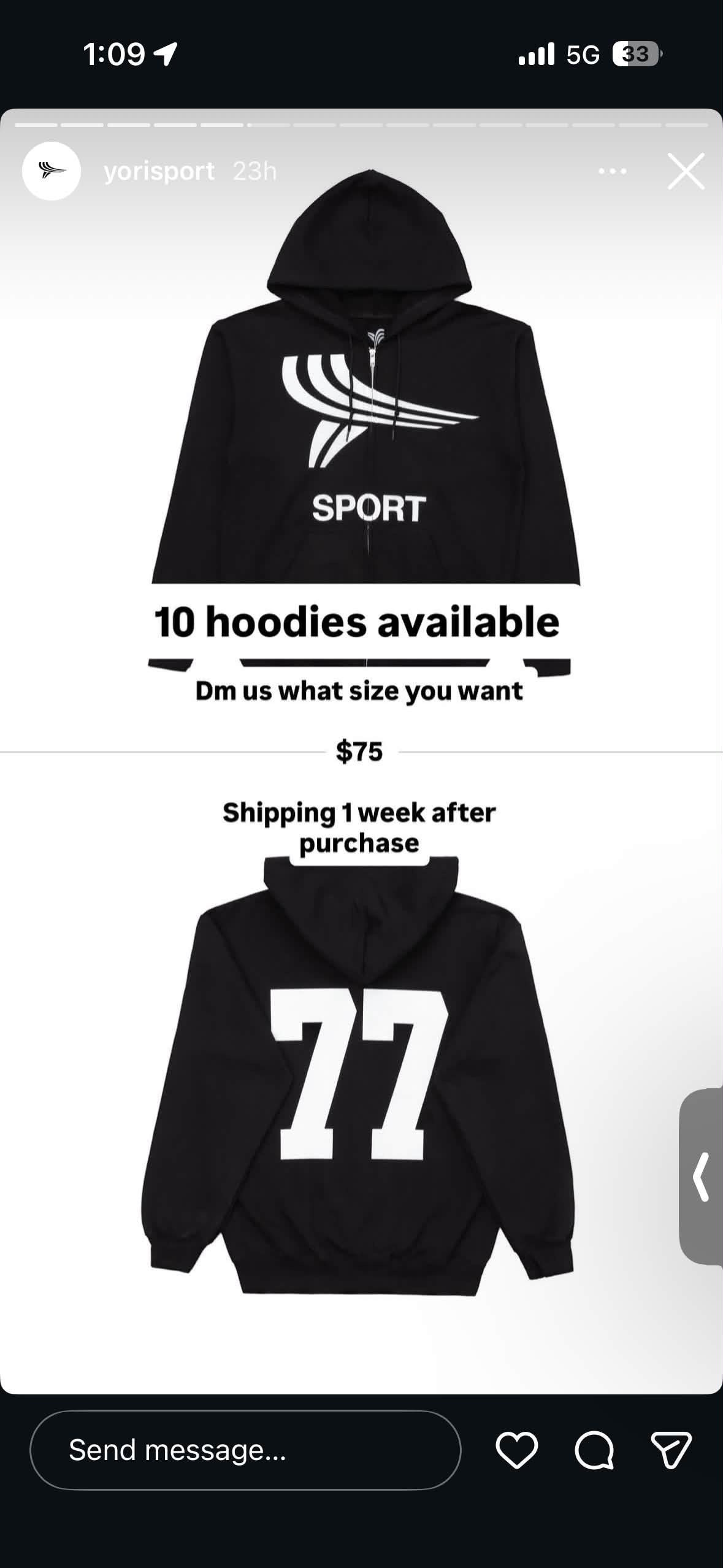Screen dimensions: 723x1568
Task: Open yorisport profile picture
Action: point(52,171)
